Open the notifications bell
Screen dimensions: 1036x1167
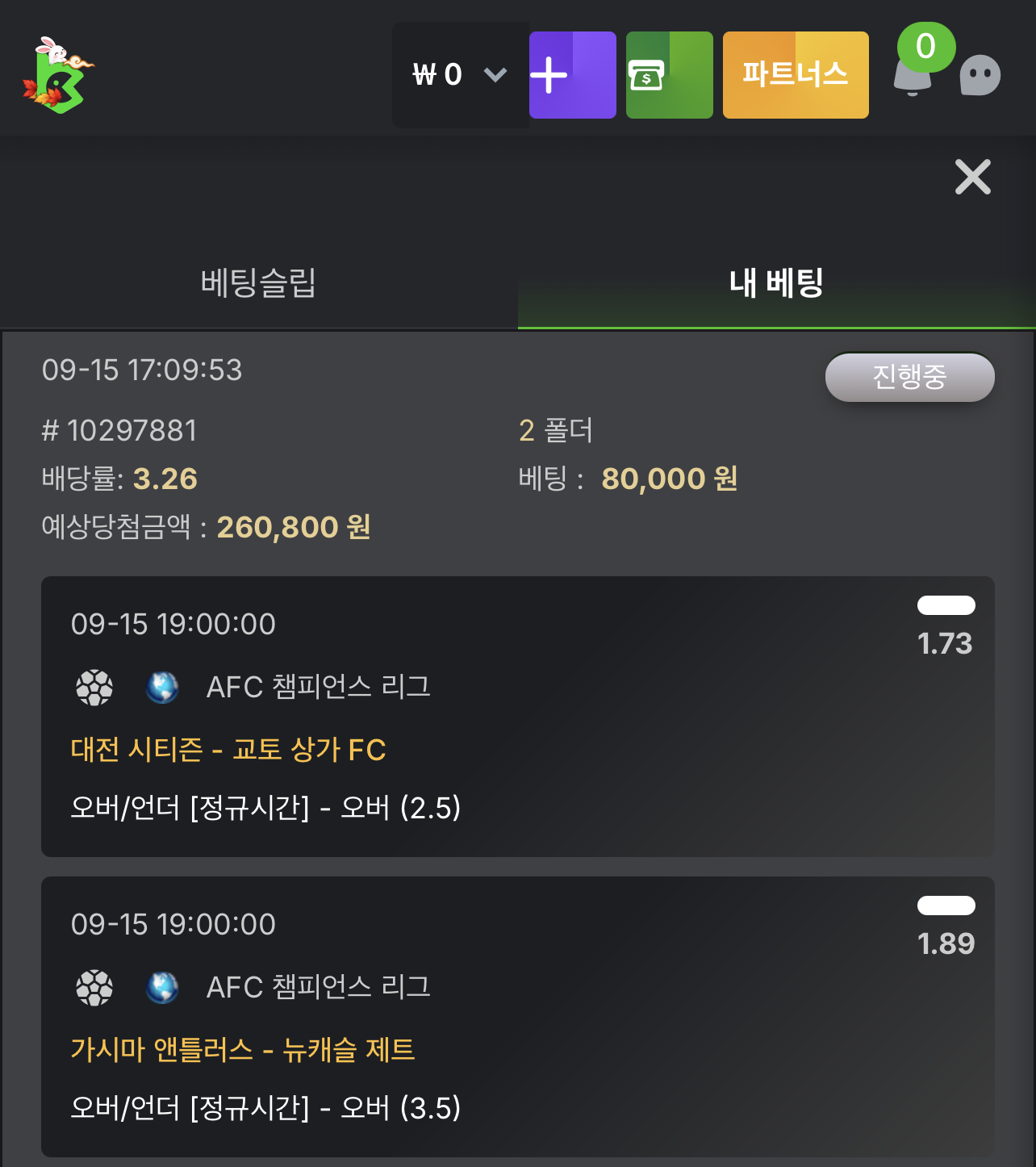click(x=913, y=75)
